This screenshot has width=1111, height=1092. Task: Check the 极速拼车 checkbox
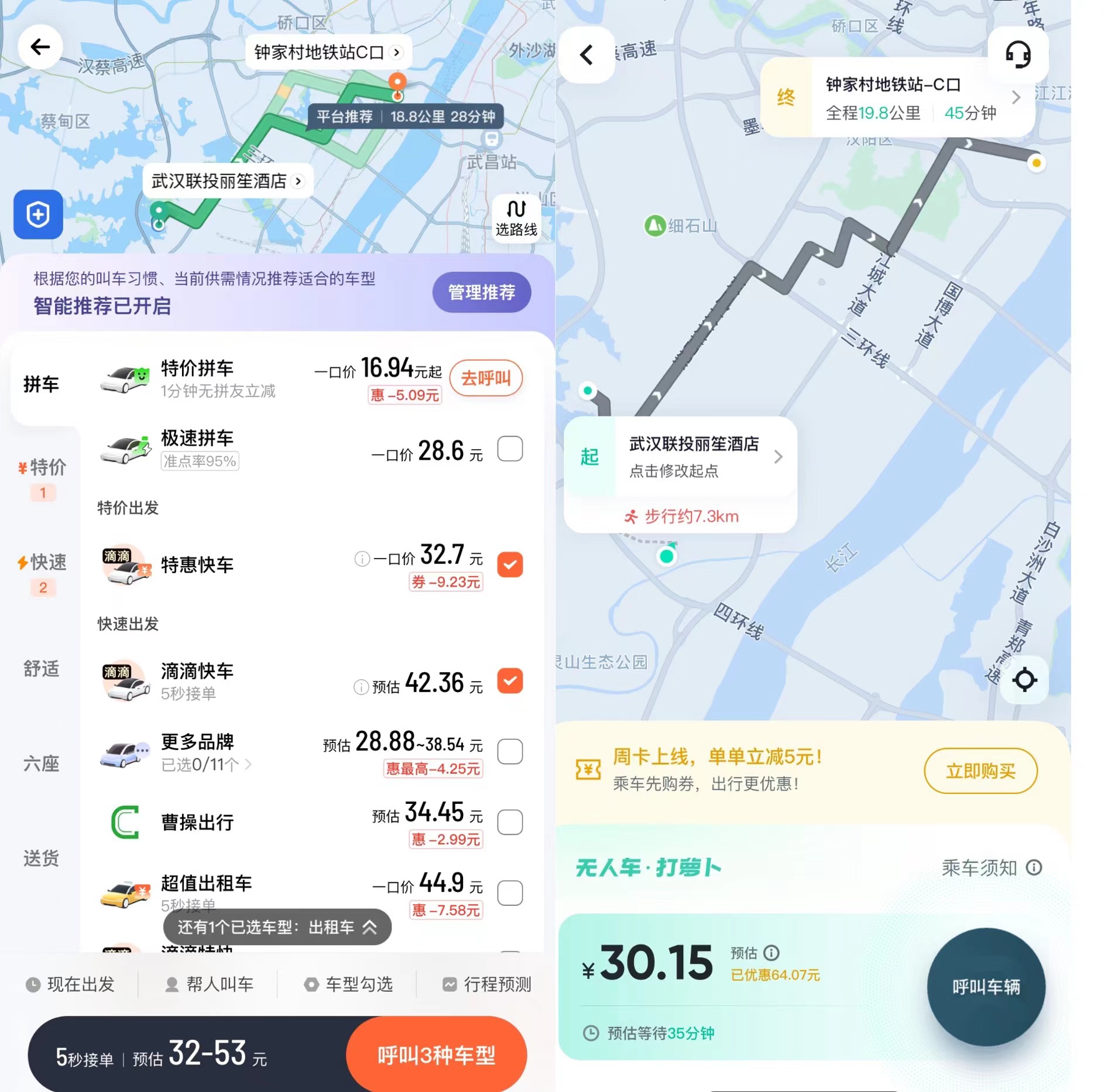(509, 449)
